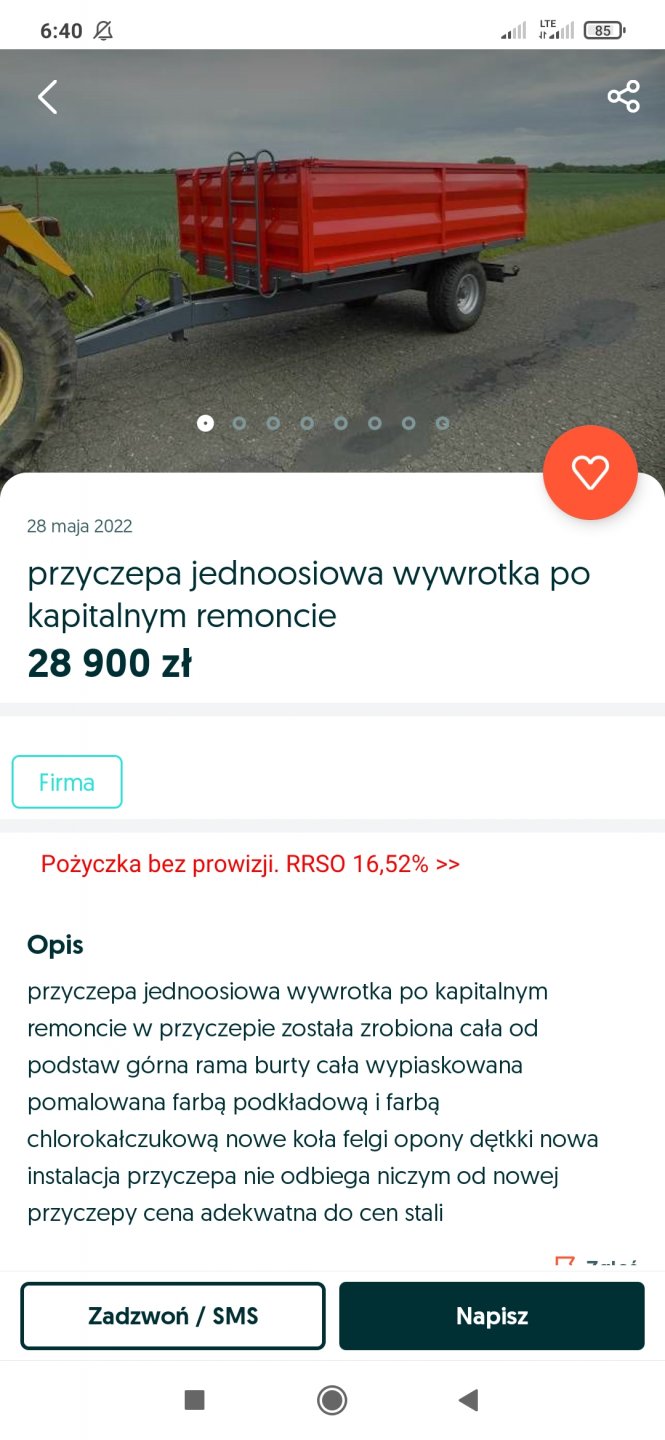Report the listing via Zgłoś
The image size is (665, 1440).
tap(598, 1264)
